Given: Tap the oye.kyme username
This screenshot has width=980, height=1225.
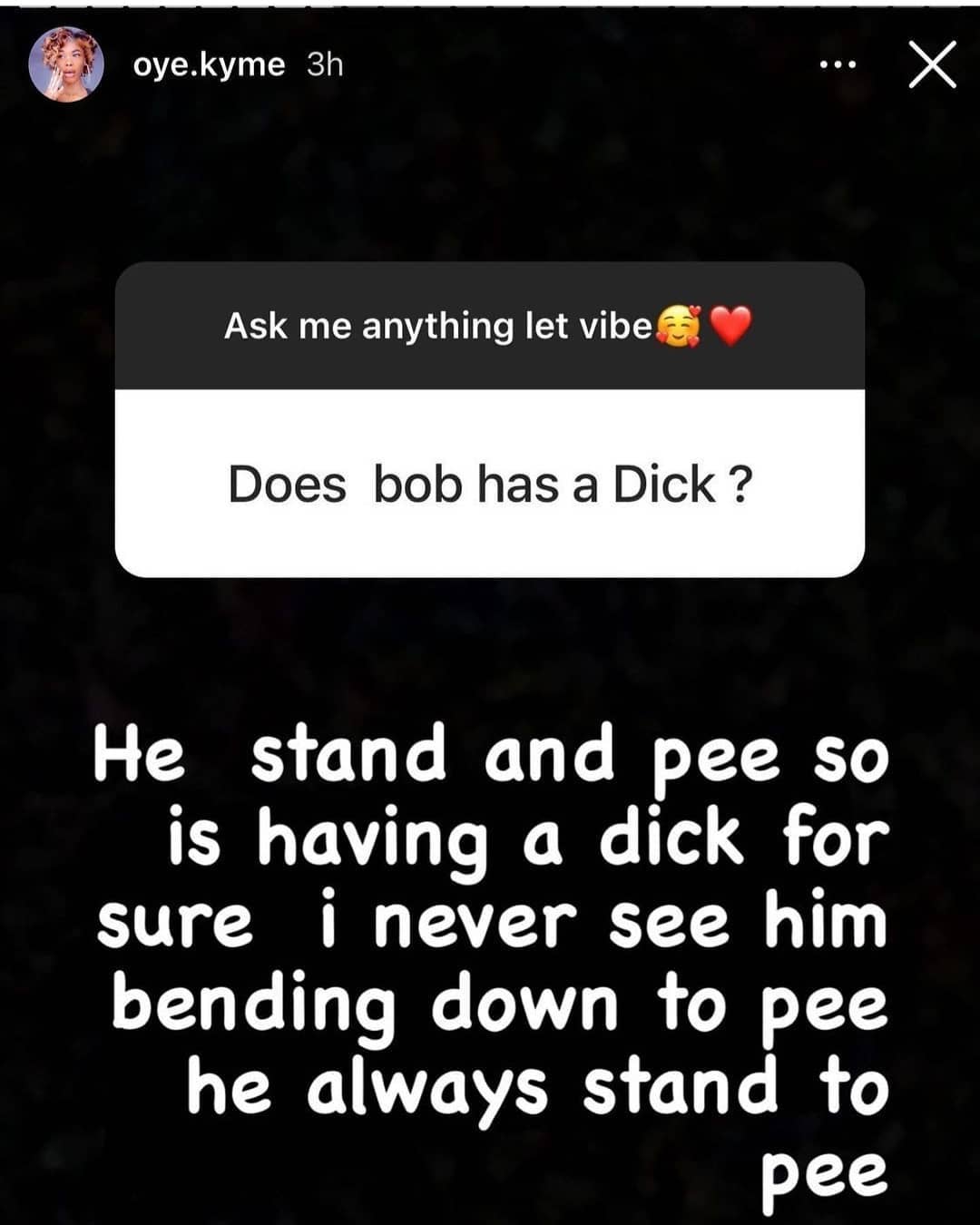Looking at the screenshot, I should coord(209,64).
